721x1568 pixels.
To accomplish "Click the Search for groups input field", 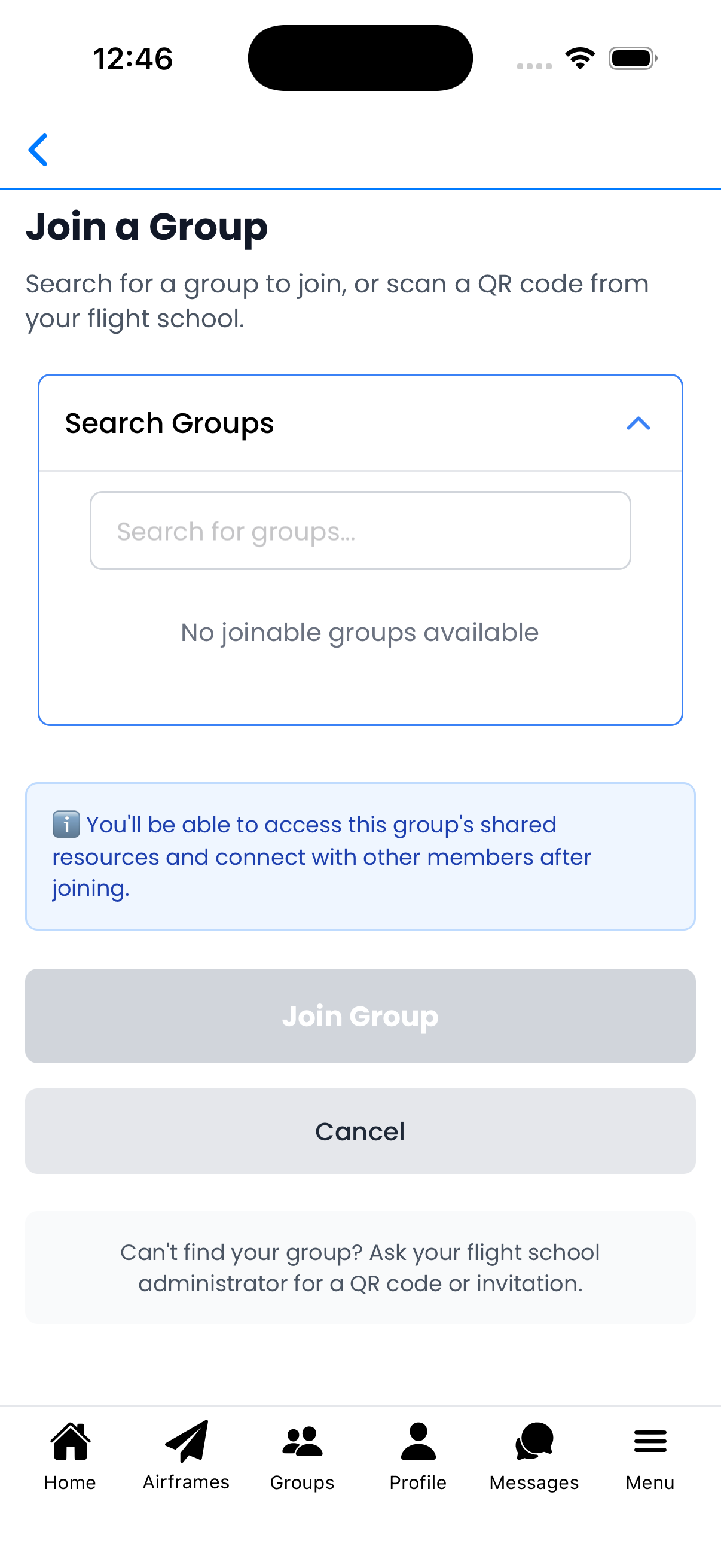I will [x=360, y=530].
